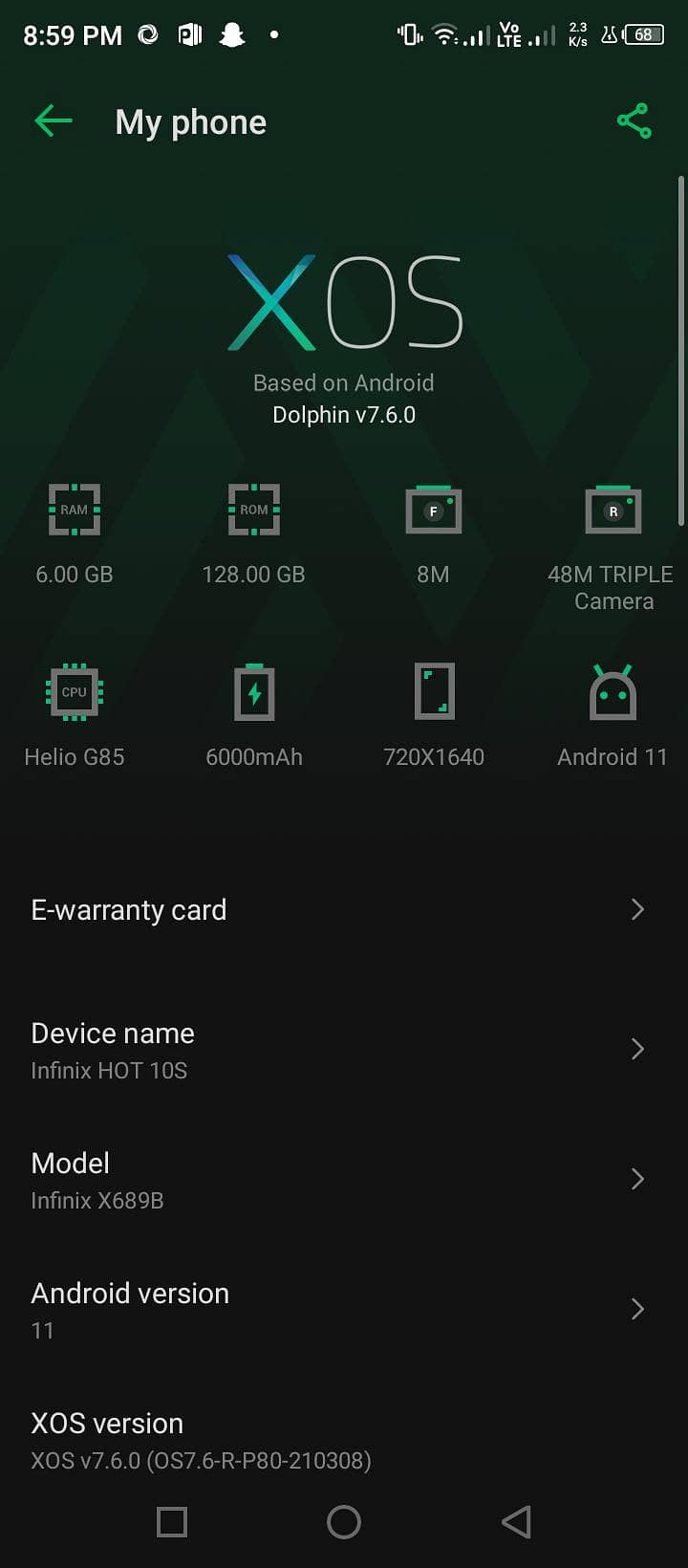688x1568 pixels.
Task: Tap the ROM 128.00 GB storage icon
Action: pyautogui.click(x=253, y=510)
